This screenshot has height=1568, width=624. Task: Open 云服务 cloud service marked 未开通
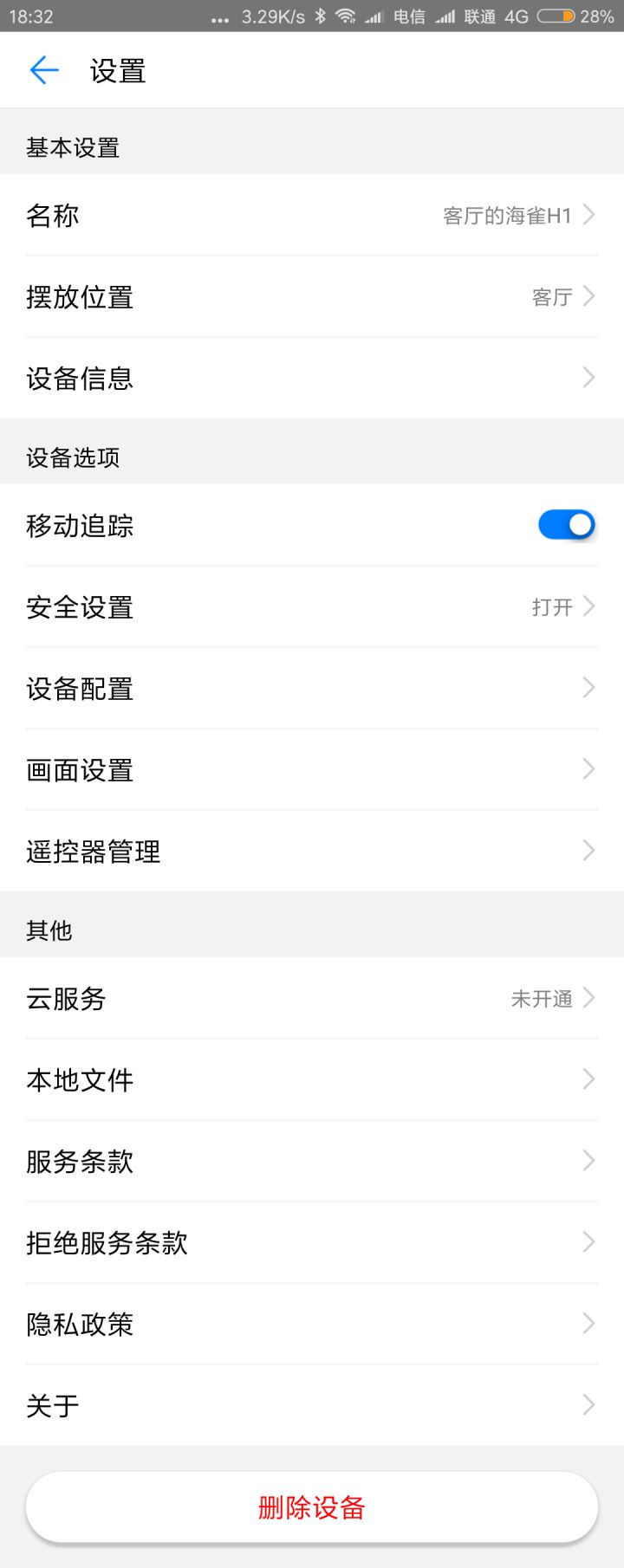coord(312,998)
